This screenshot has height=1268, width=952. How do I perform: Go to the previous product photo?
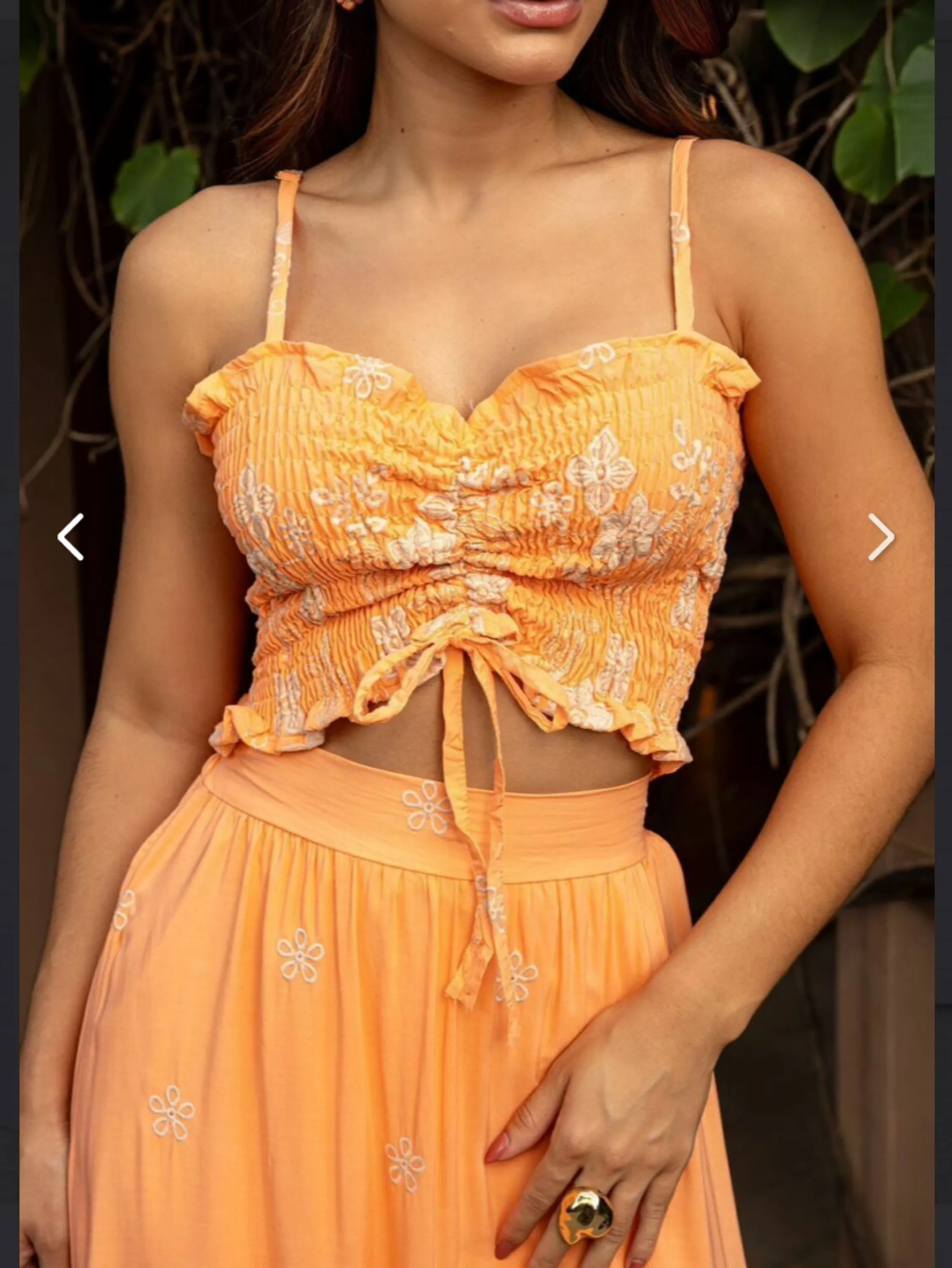[71, 536]
